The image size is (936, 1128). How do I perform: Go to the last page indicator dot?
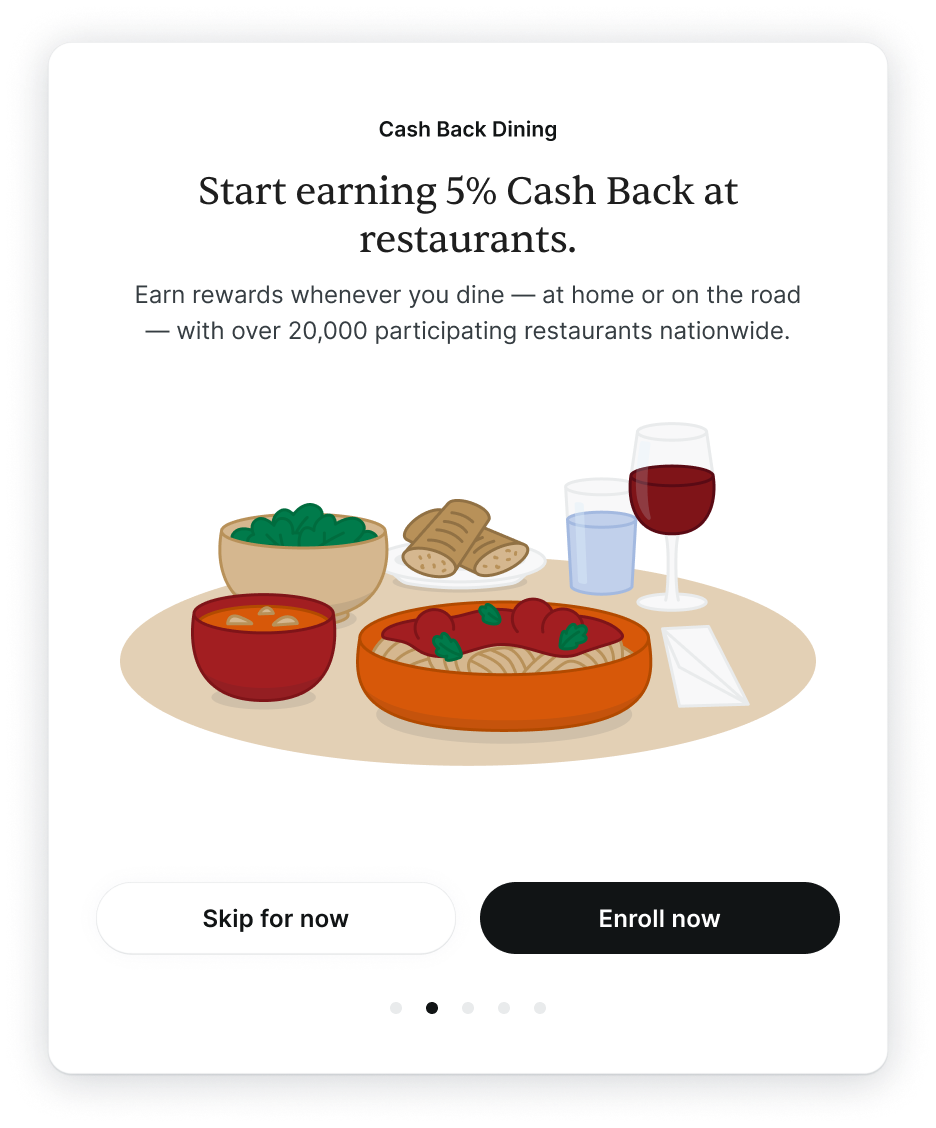540,1008
